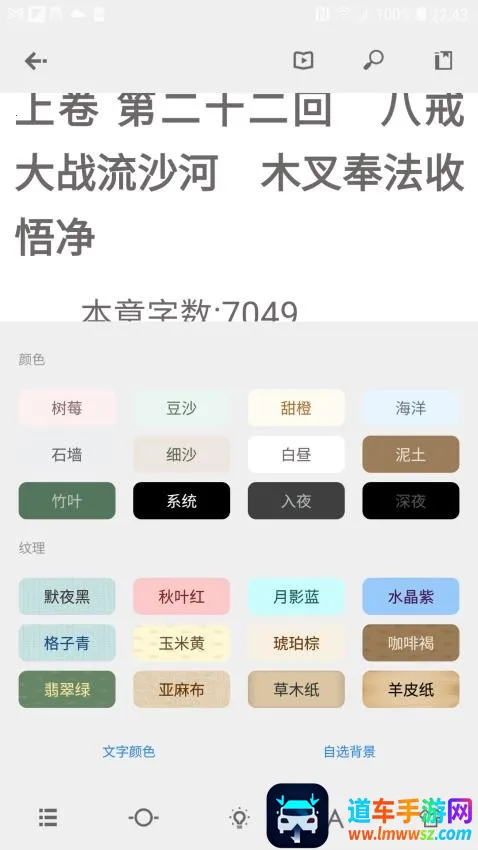Choose the 豆沙 background color
478x850 pixels.
(x=182, y=408)
